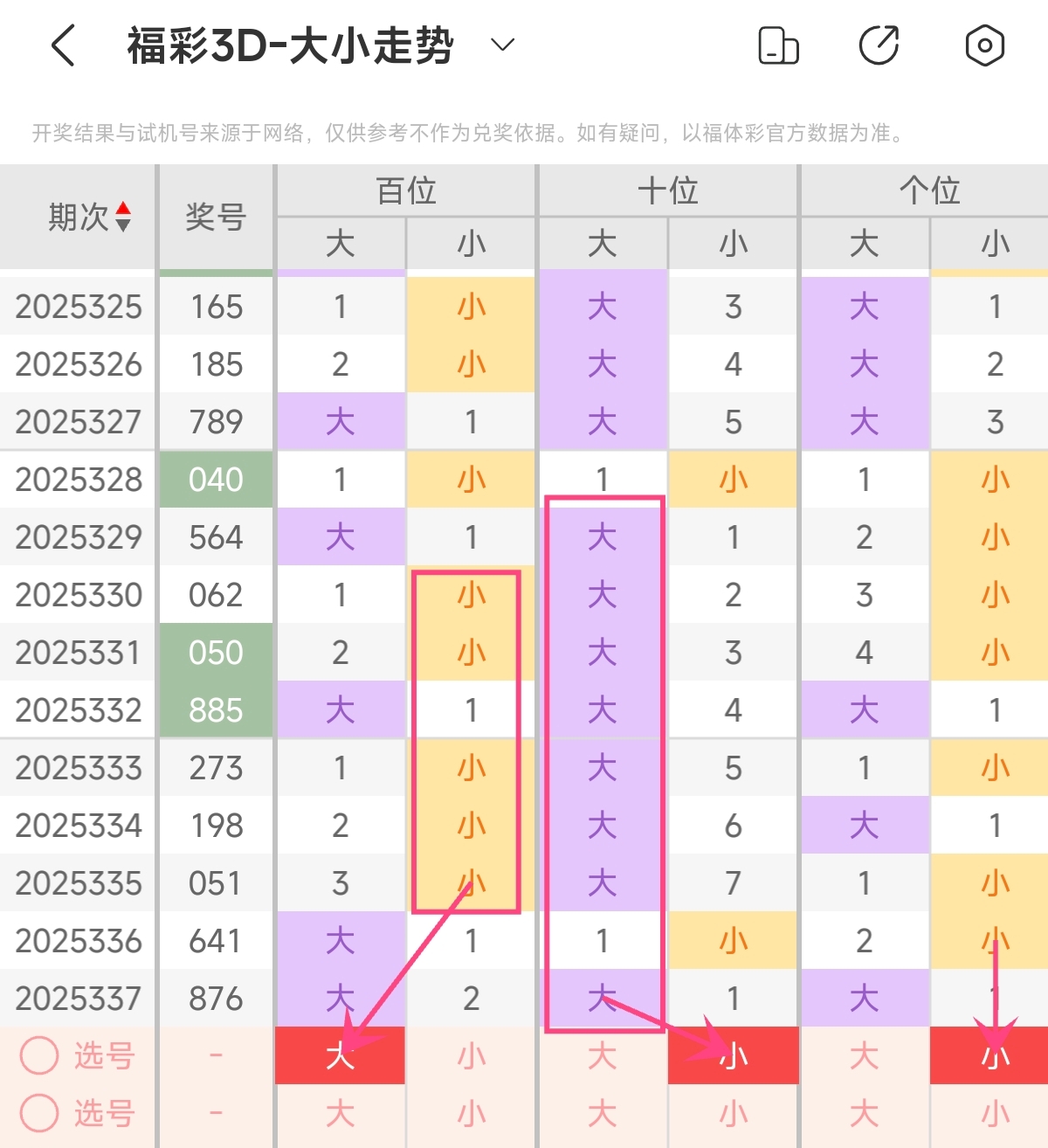The width and height of the screenshot is (1048, 1148).
Task: Deselect the red 大 under 百位
Action: [341, 1055]
